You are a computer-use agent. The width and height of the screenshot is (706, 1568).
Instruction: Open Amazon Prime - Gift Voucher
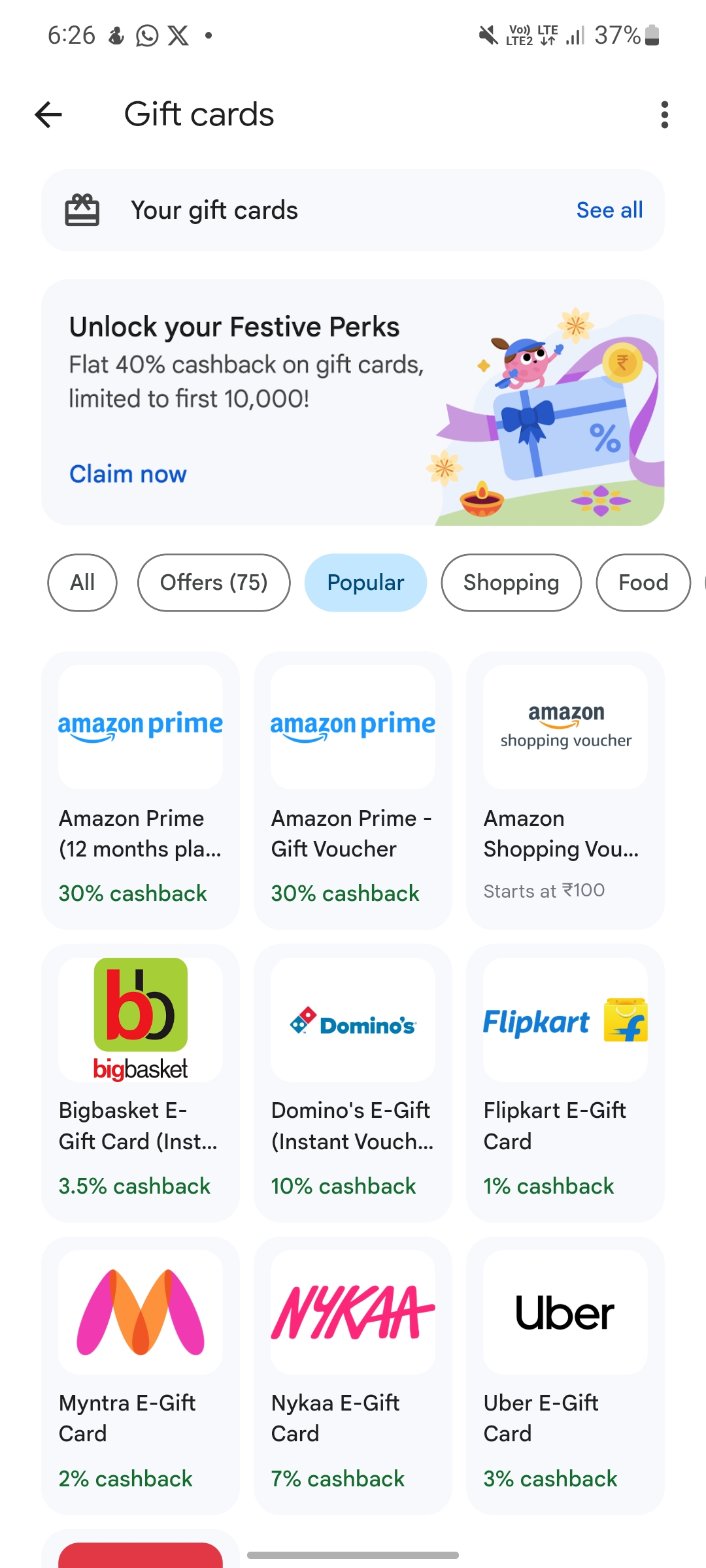tap(353, 789)
